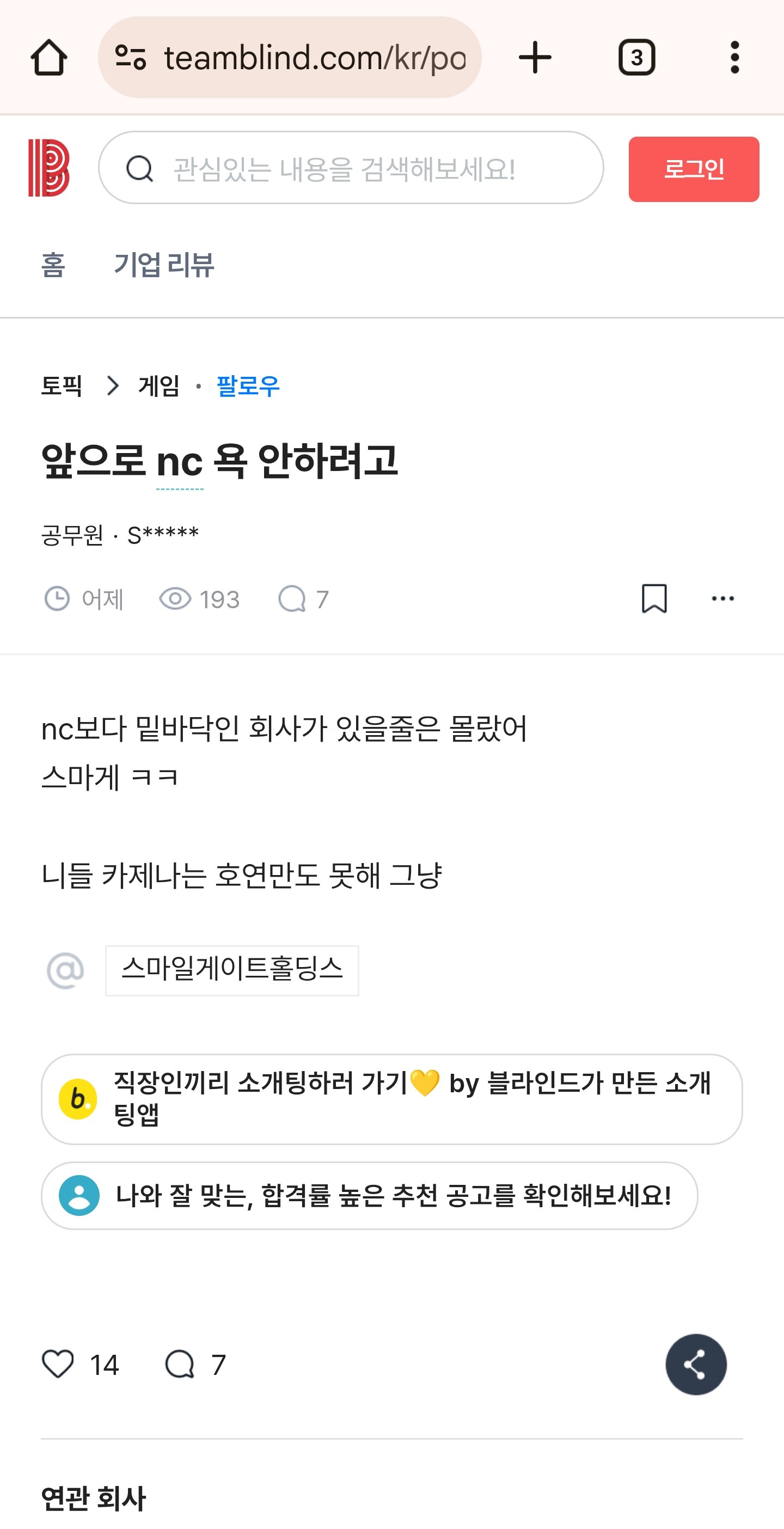Open the browser's three-dot menu

pyautogui.click(x=735, y=58)
